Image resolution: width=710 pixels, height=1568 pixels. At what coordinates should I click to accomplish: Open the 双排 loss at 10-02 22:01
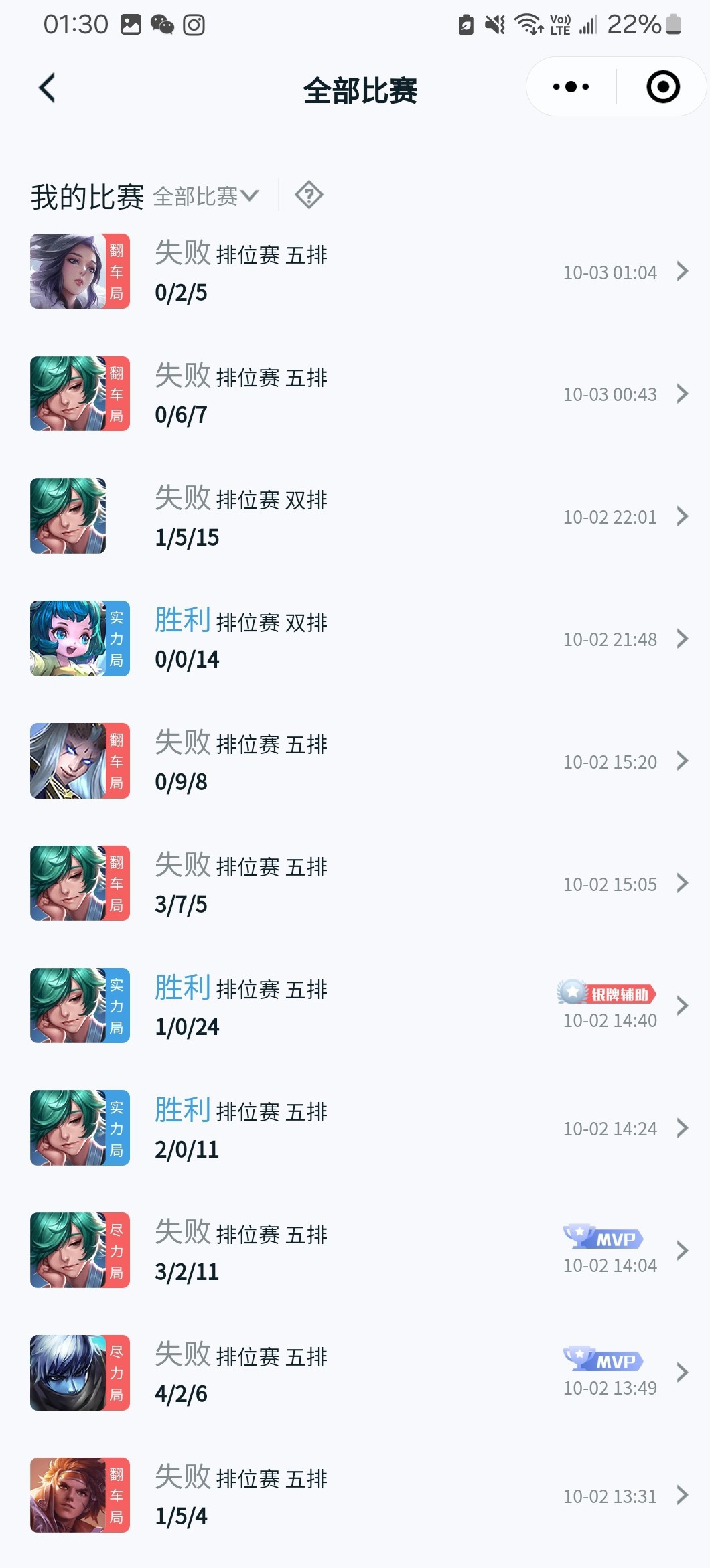[355, 516]
